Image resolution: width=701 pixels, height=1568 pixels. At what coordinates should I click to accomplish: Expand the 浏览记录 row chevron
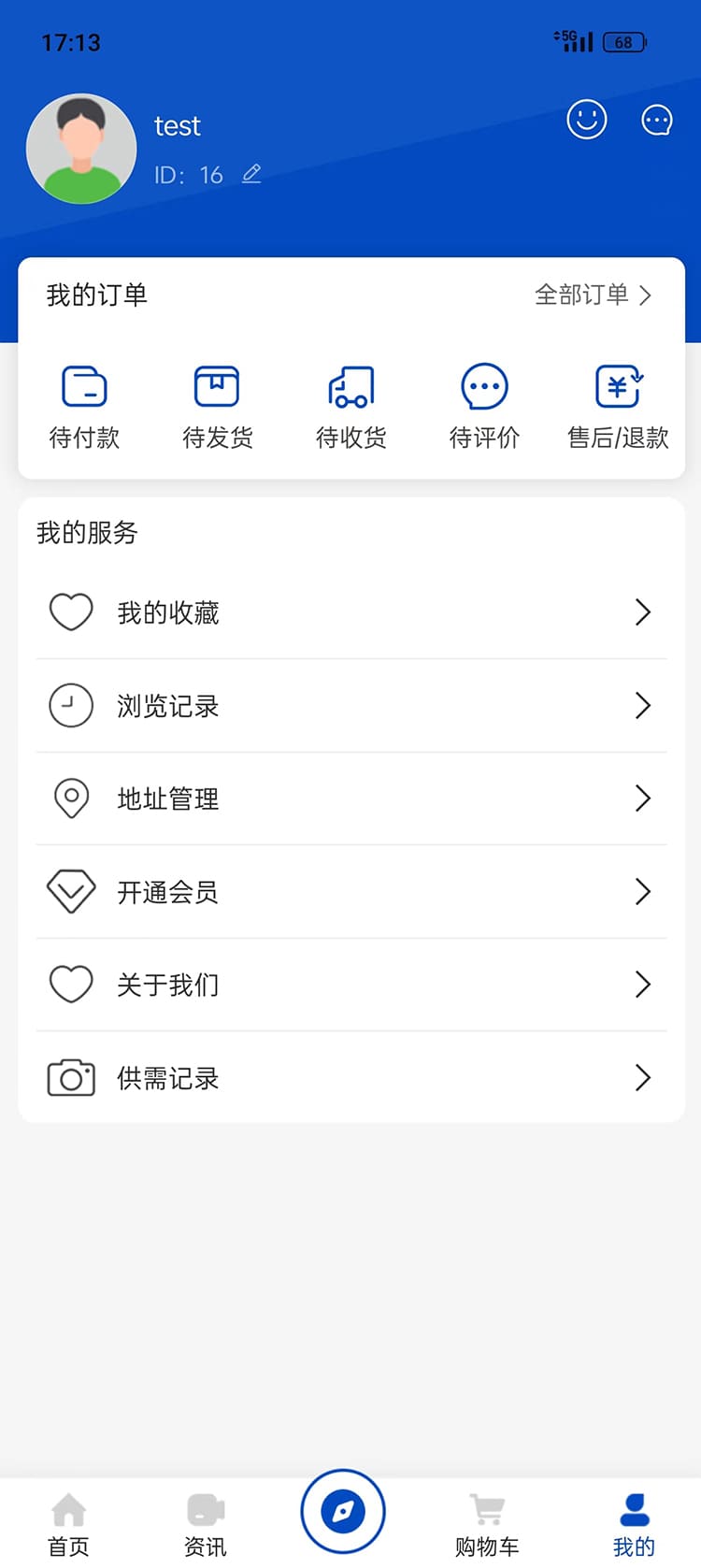click(643, 706)
